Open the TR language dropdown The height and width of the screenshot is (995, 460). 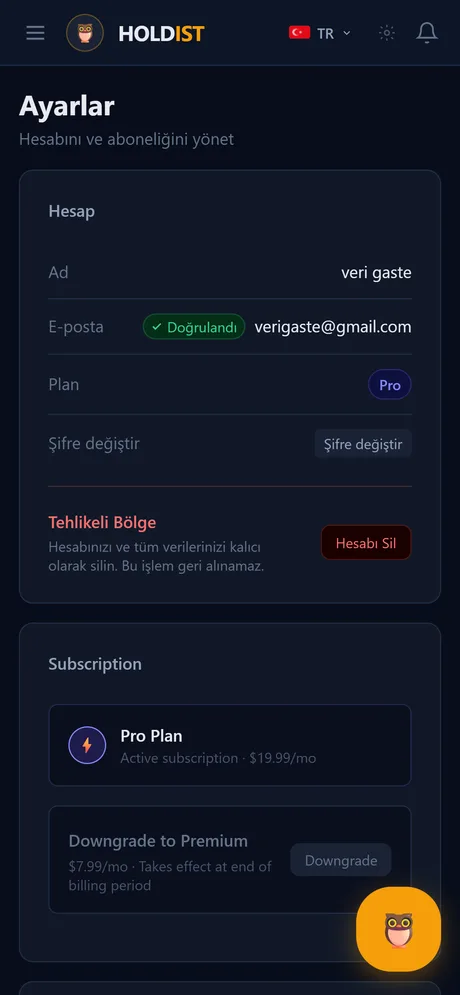tap(320, 33)
